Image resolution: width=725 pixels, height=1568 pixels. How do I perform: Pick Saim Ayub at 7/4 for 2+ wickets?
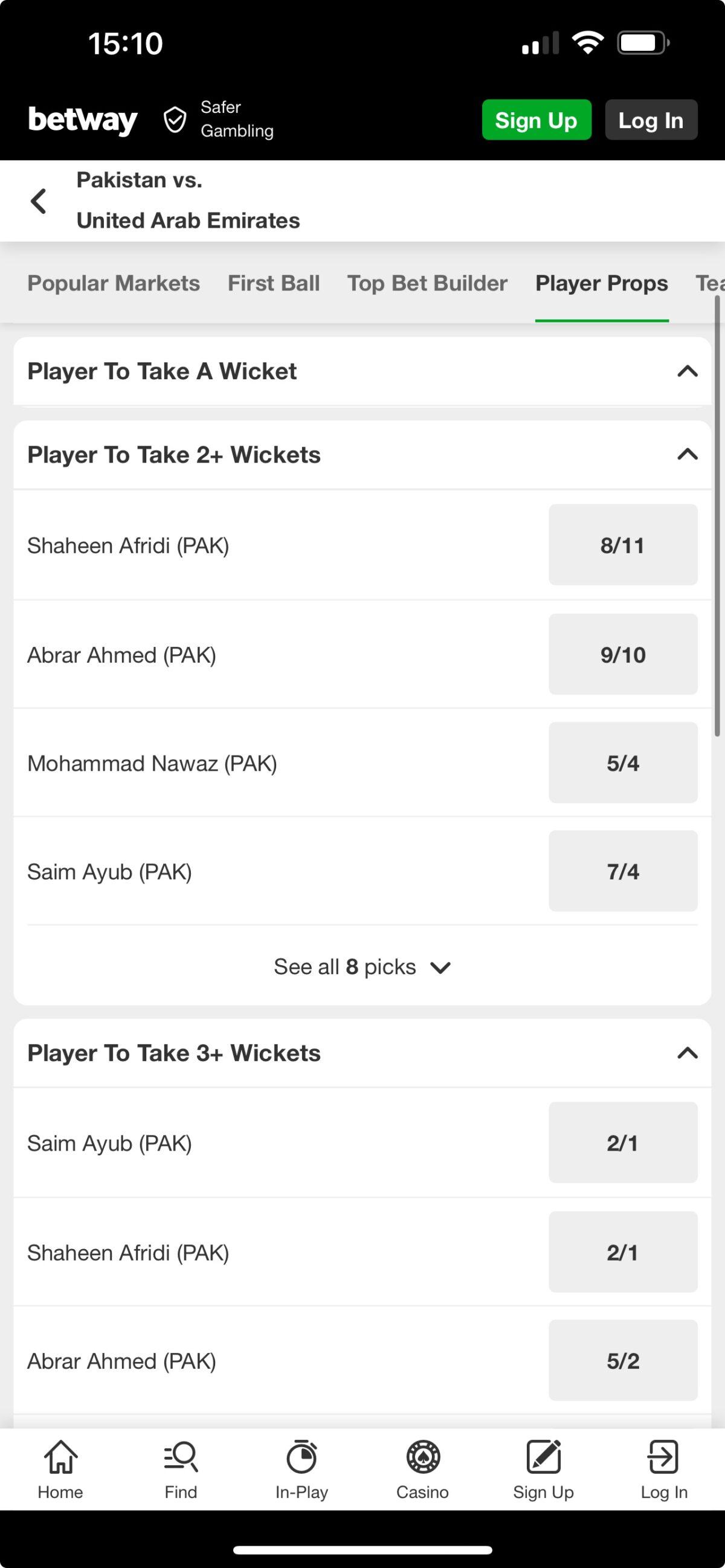(x=623, y=871)
